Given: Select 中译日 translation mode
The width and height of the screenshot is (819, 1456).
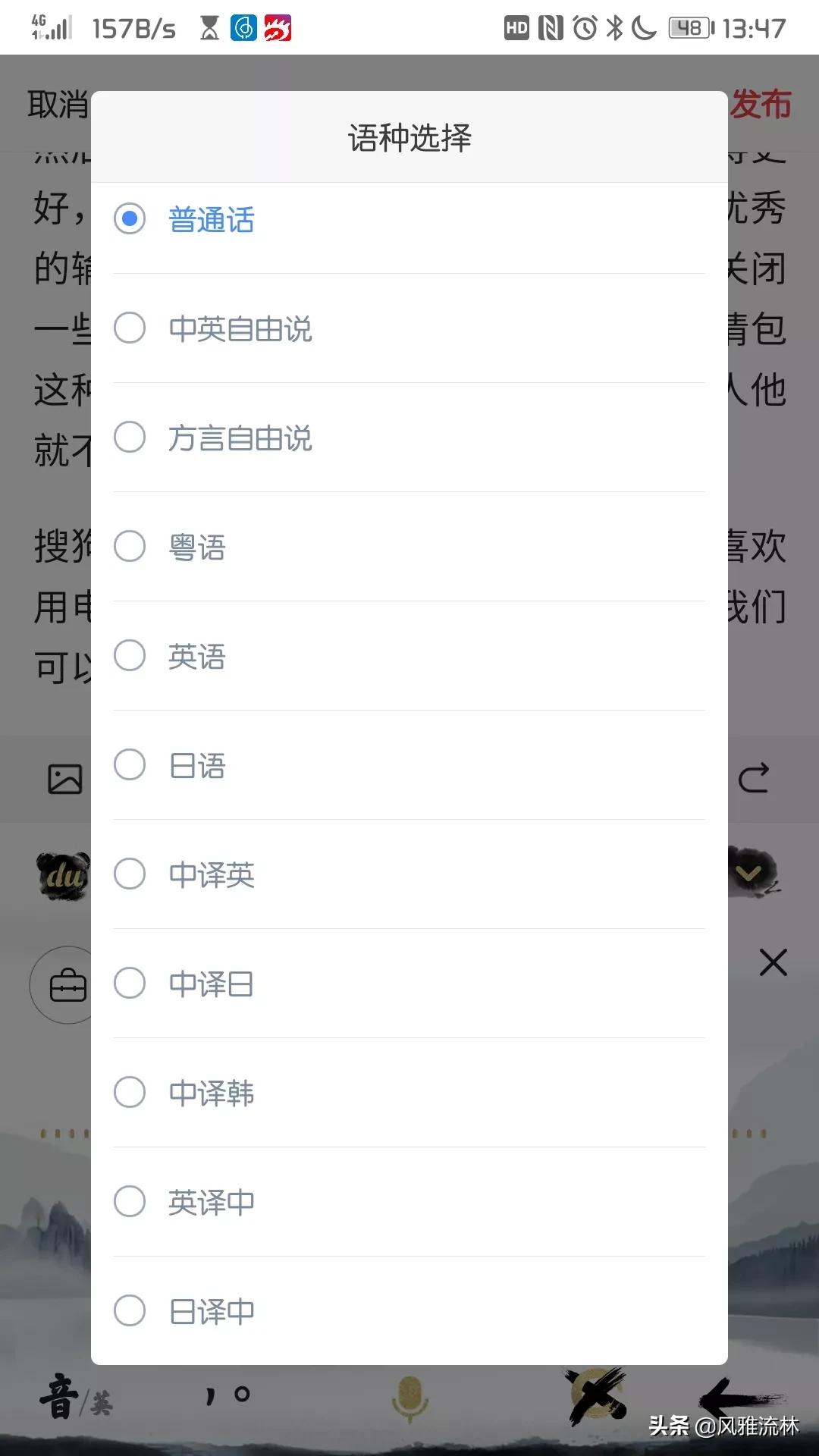Looking at the screenshot, I should pyautogui.click(x=409, y=984).
